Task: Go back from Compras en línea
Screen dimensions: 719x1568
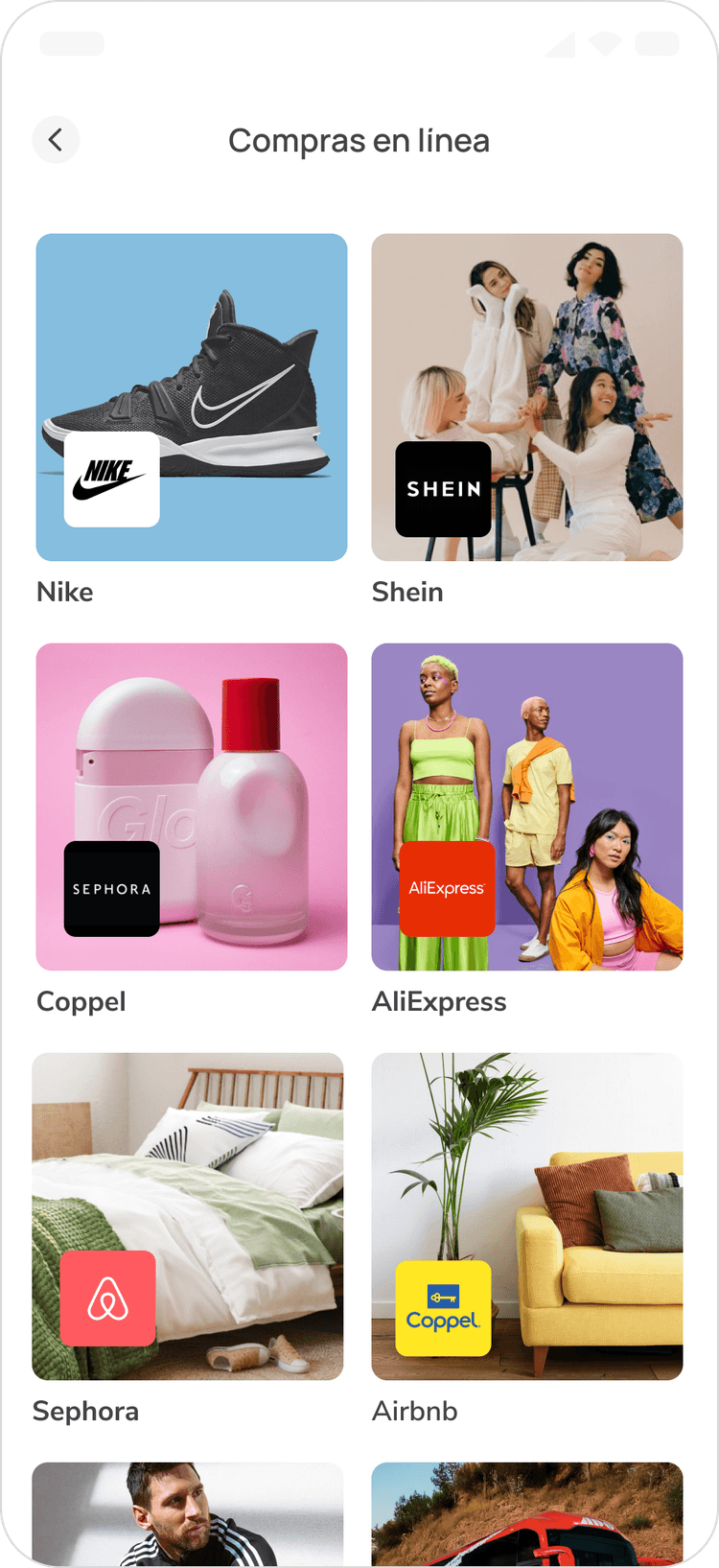Action: tap(56, 140)
